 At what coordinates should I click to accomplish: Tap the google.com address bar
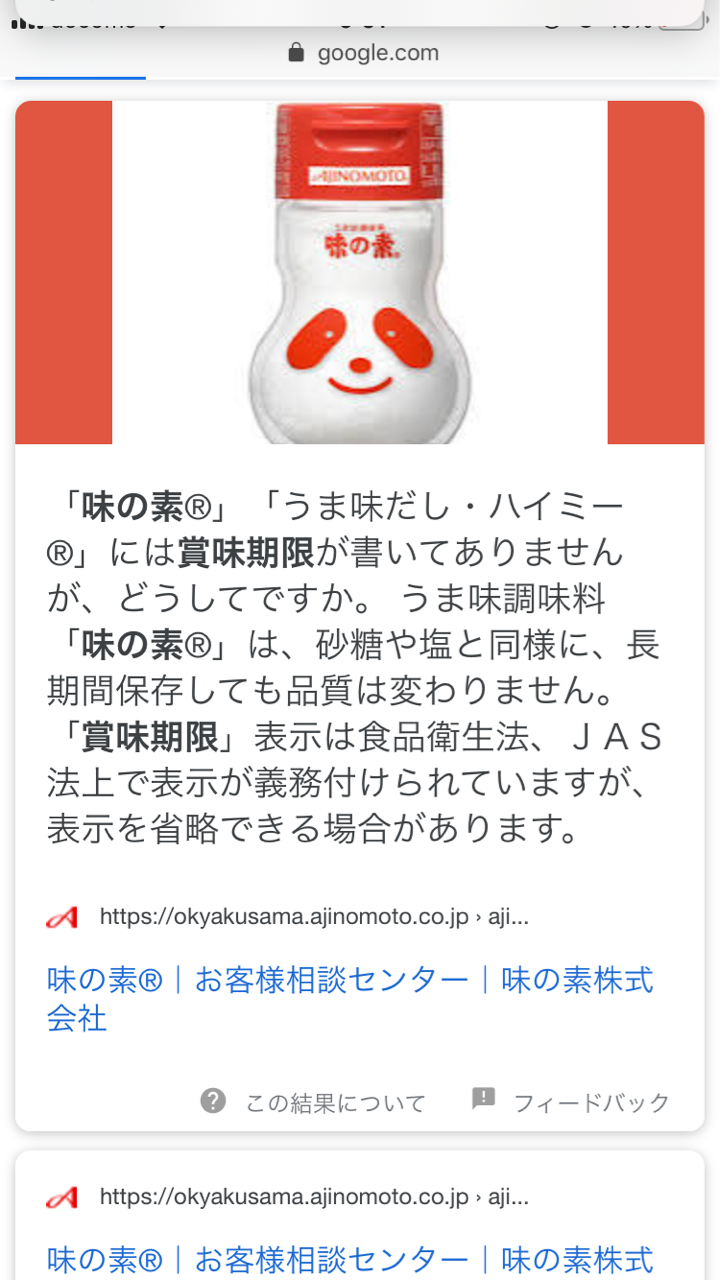click(363, 53)
